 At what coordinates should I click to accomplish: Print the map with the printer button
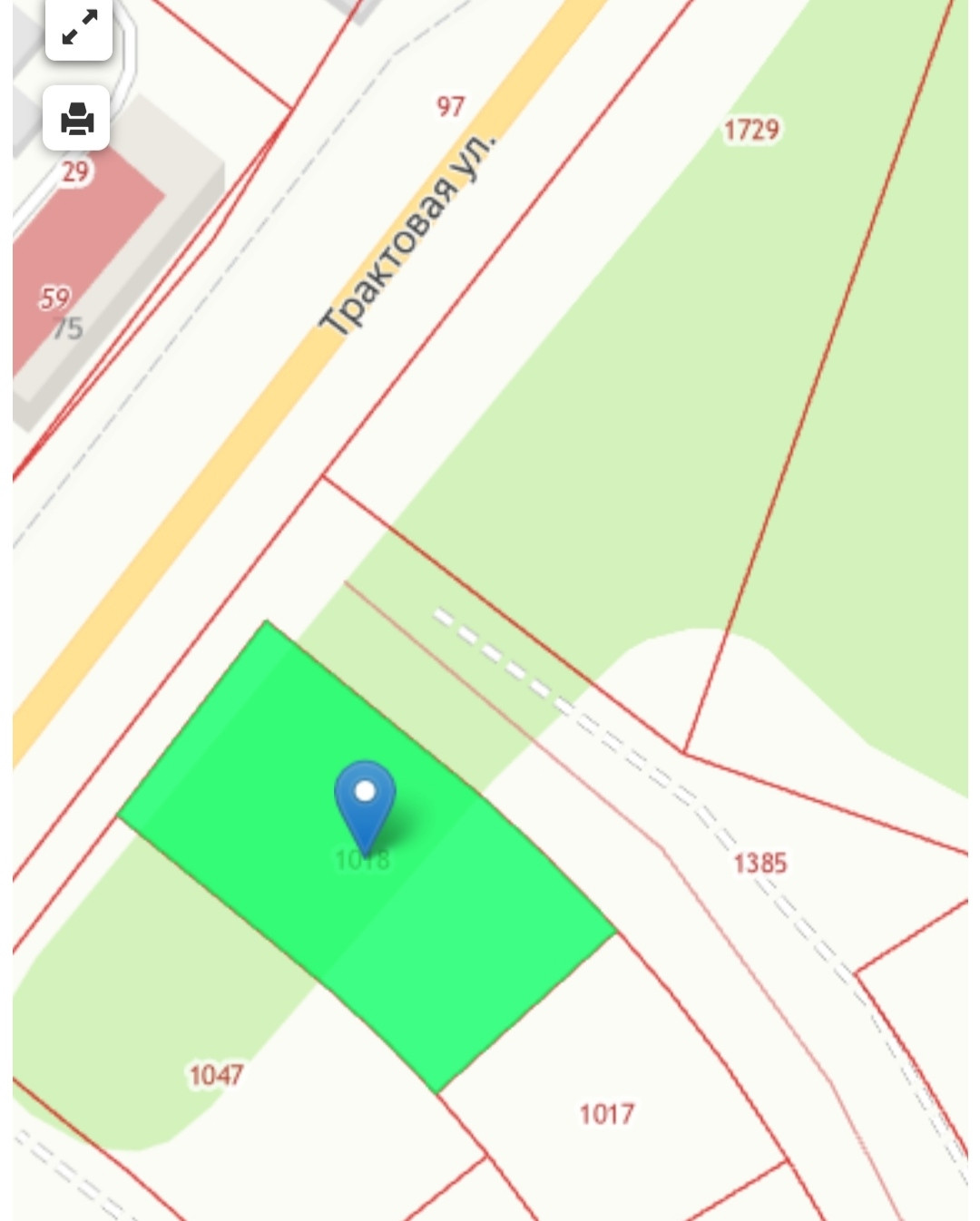[77, 119]
